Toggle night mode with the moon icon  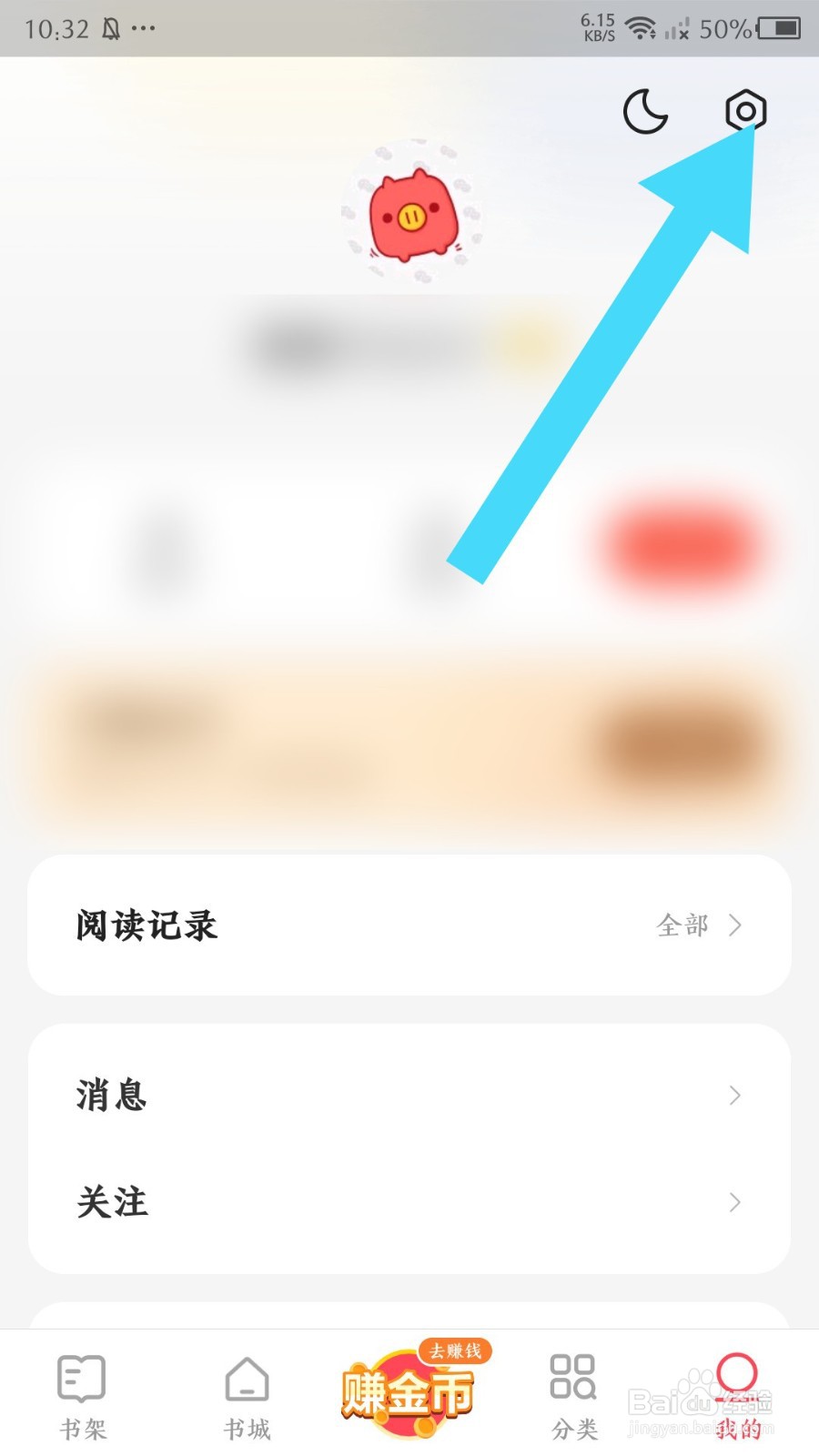click(646, 113)
